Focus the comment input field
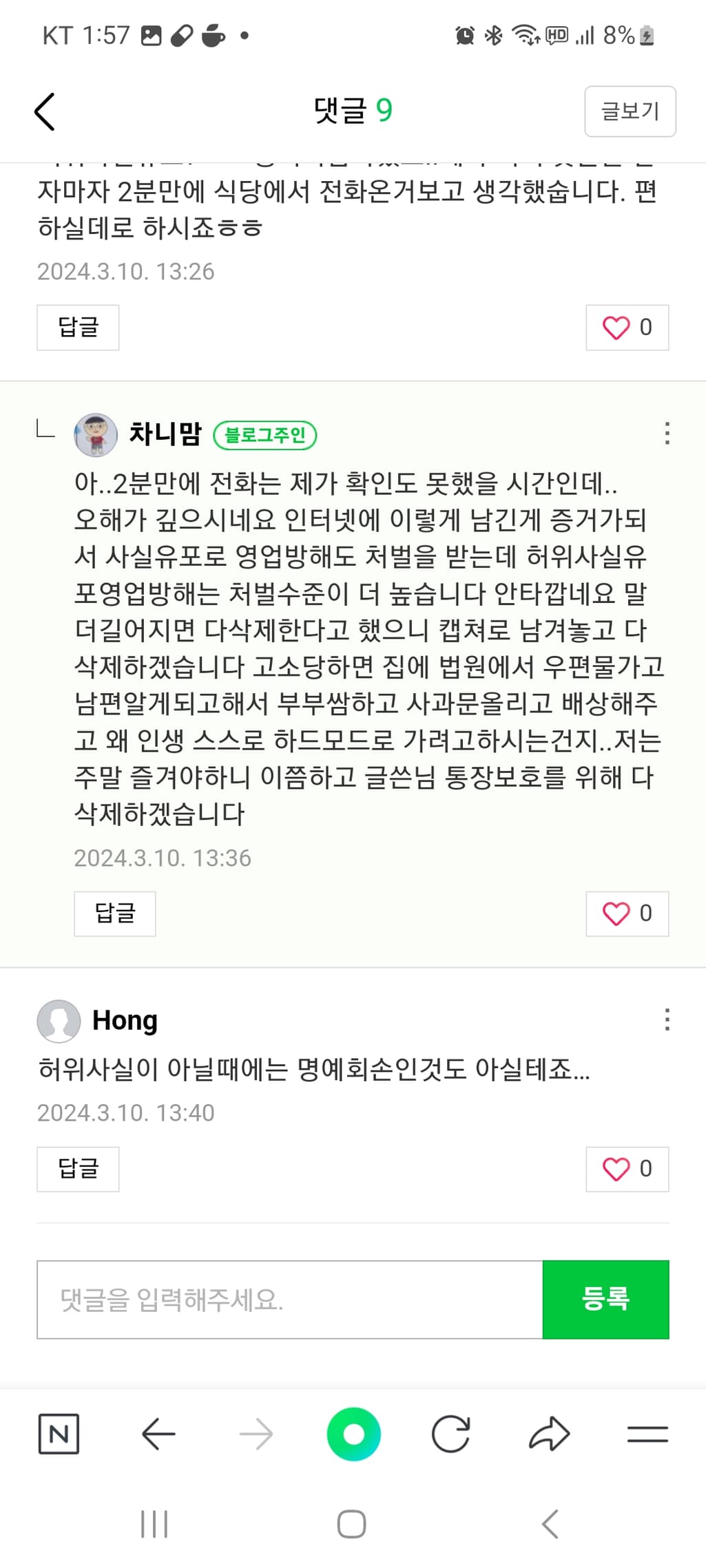 (x=289, y=1300)
